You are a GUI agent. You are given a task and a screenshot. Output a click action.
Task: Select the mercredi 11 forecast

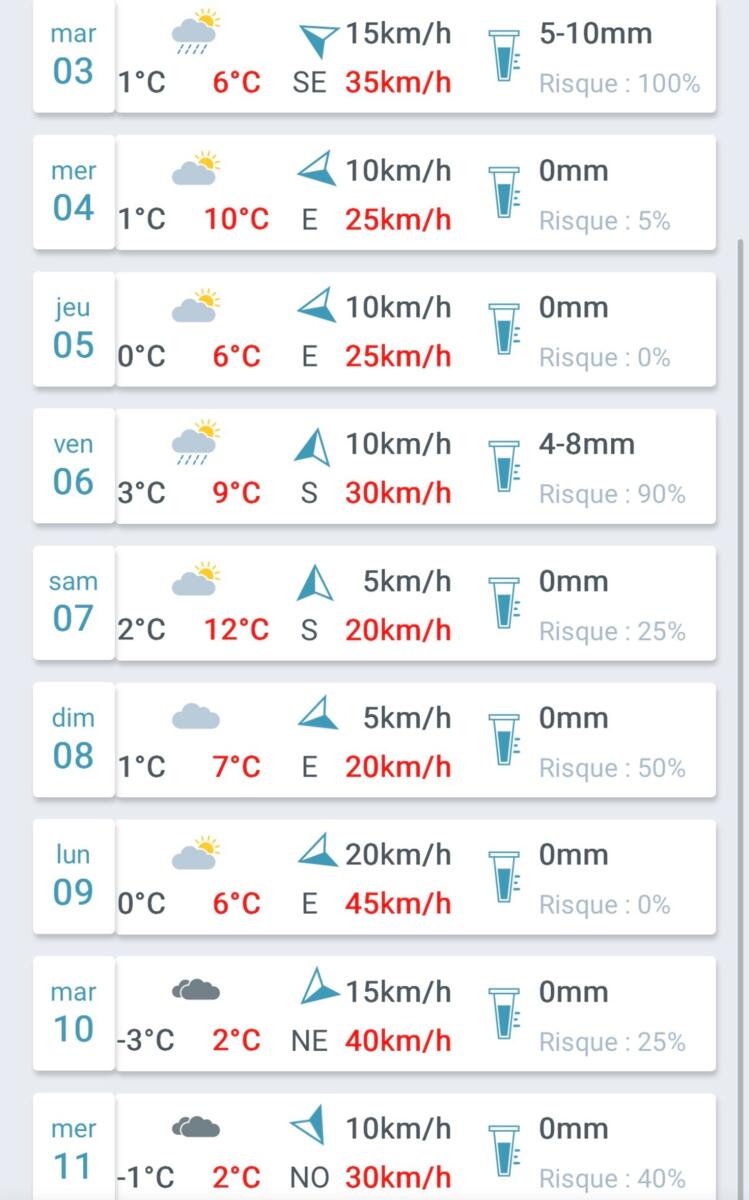pos(374,1150)
